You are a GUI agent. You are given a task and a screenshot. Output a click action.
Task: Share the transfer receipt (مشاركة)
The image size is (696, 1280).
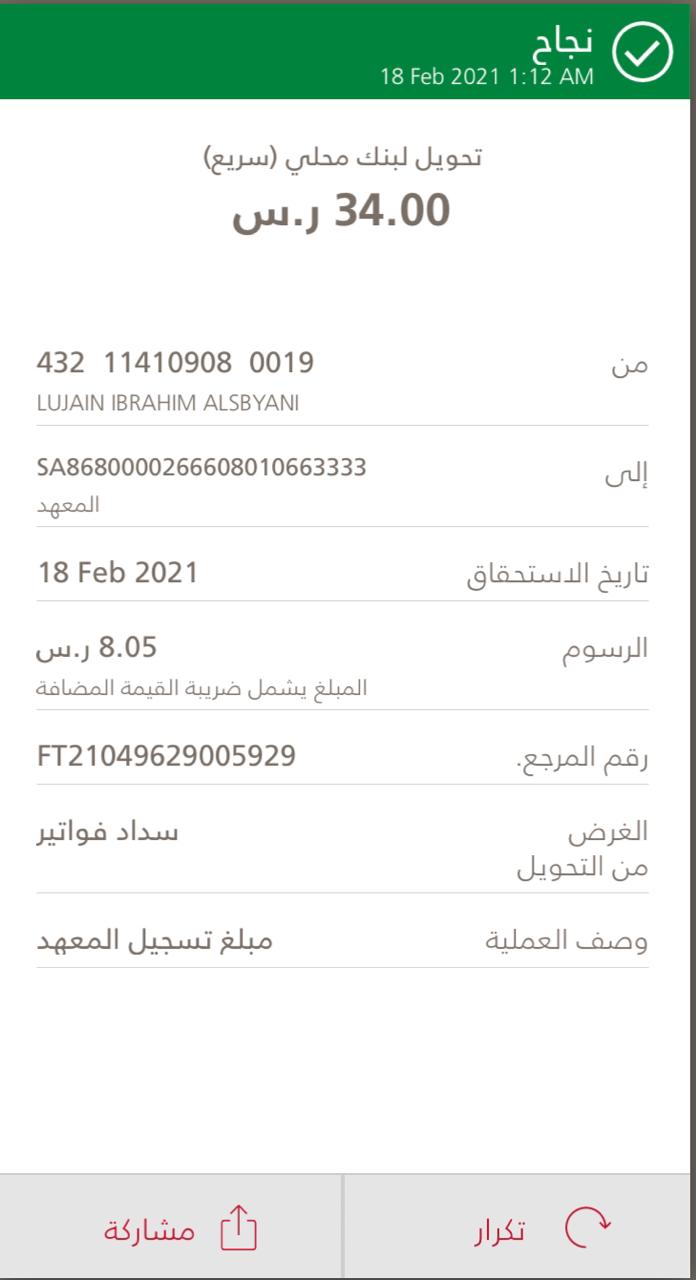180,1228
